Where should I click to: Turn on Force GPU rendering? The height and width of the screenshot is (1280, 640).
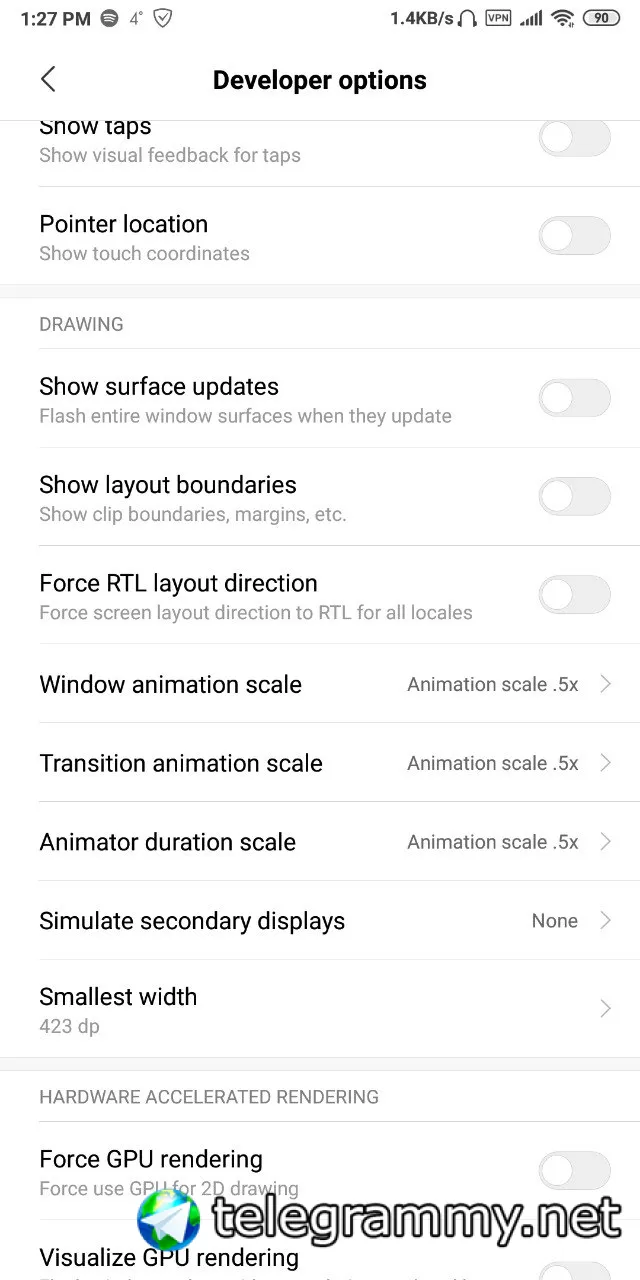pos(574,1170)
